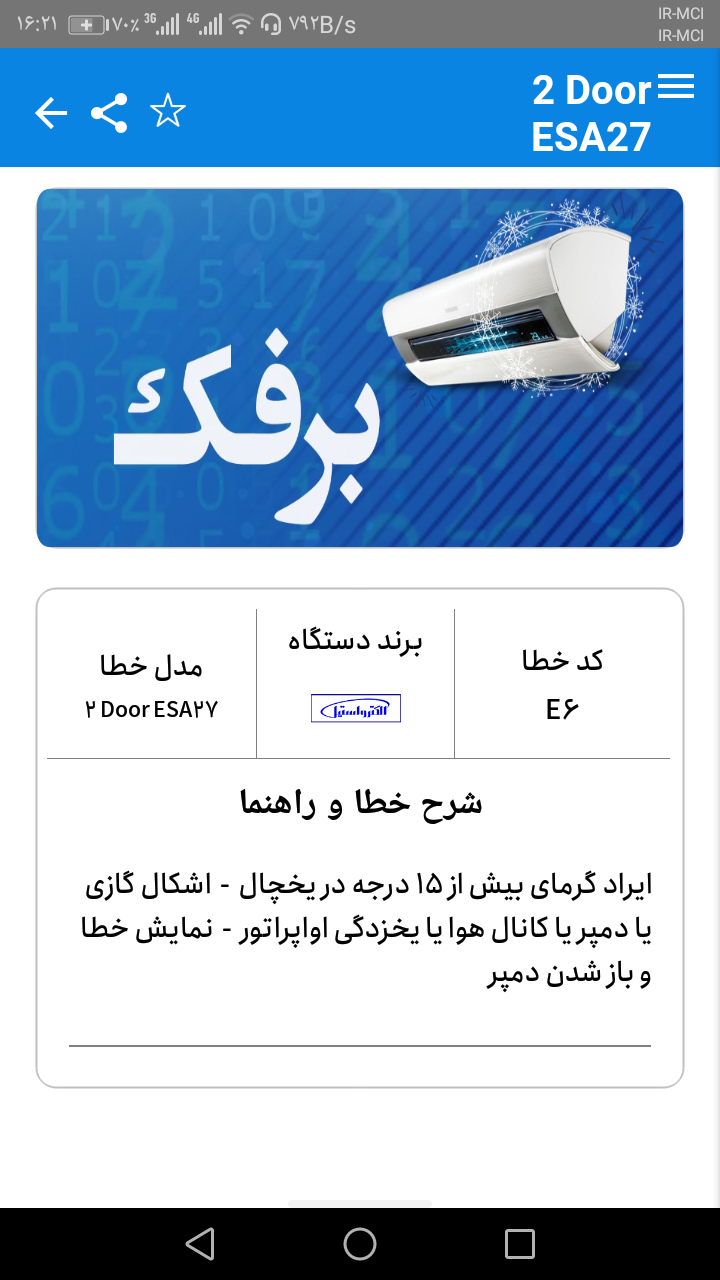Image resolution: width=720 pixels, height=1280 pixels.
Task: Open the hamburger menu
Action: pyautogui.click(x=677, y=88)
